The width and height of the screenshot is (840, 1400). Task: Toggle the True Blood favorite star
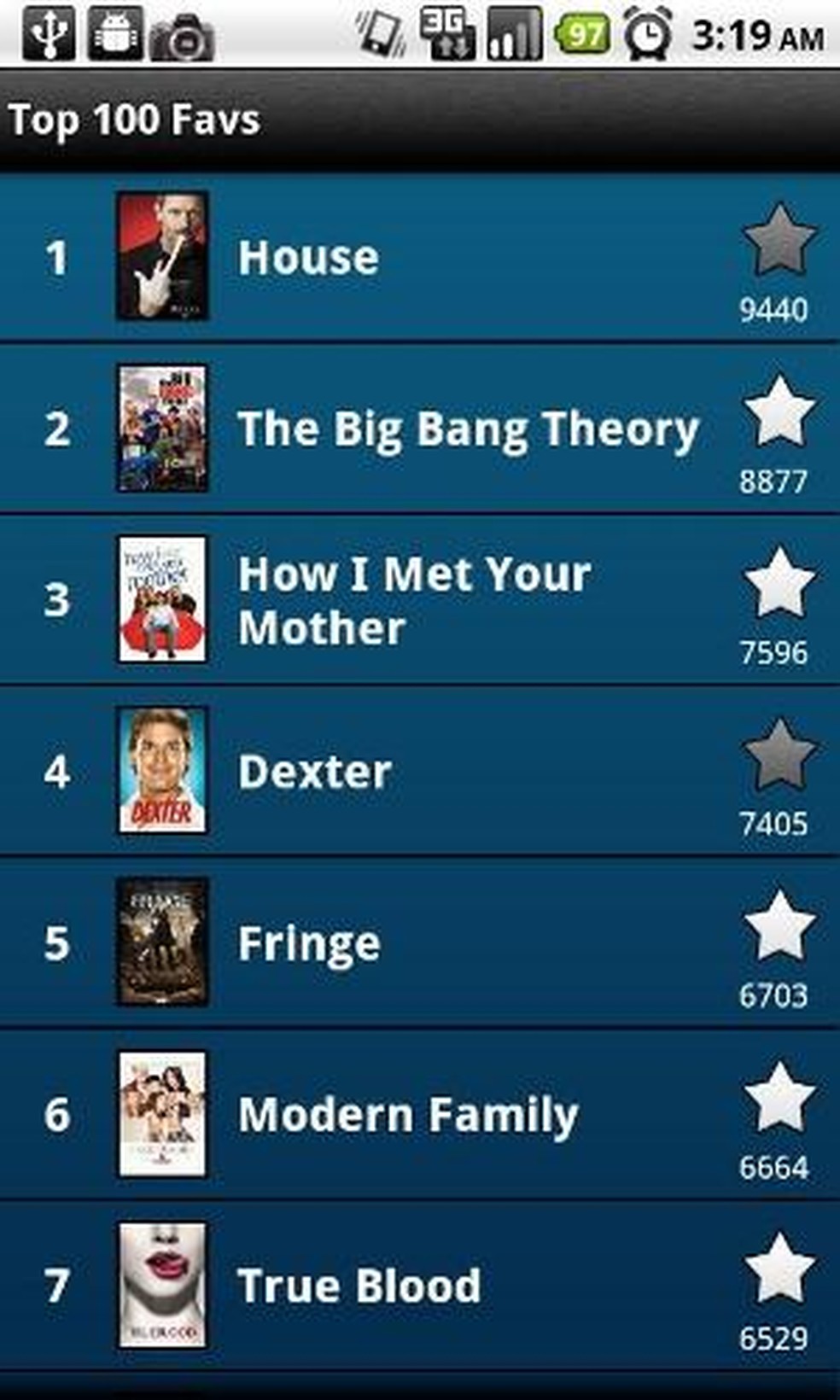[x=779, y=1269]
